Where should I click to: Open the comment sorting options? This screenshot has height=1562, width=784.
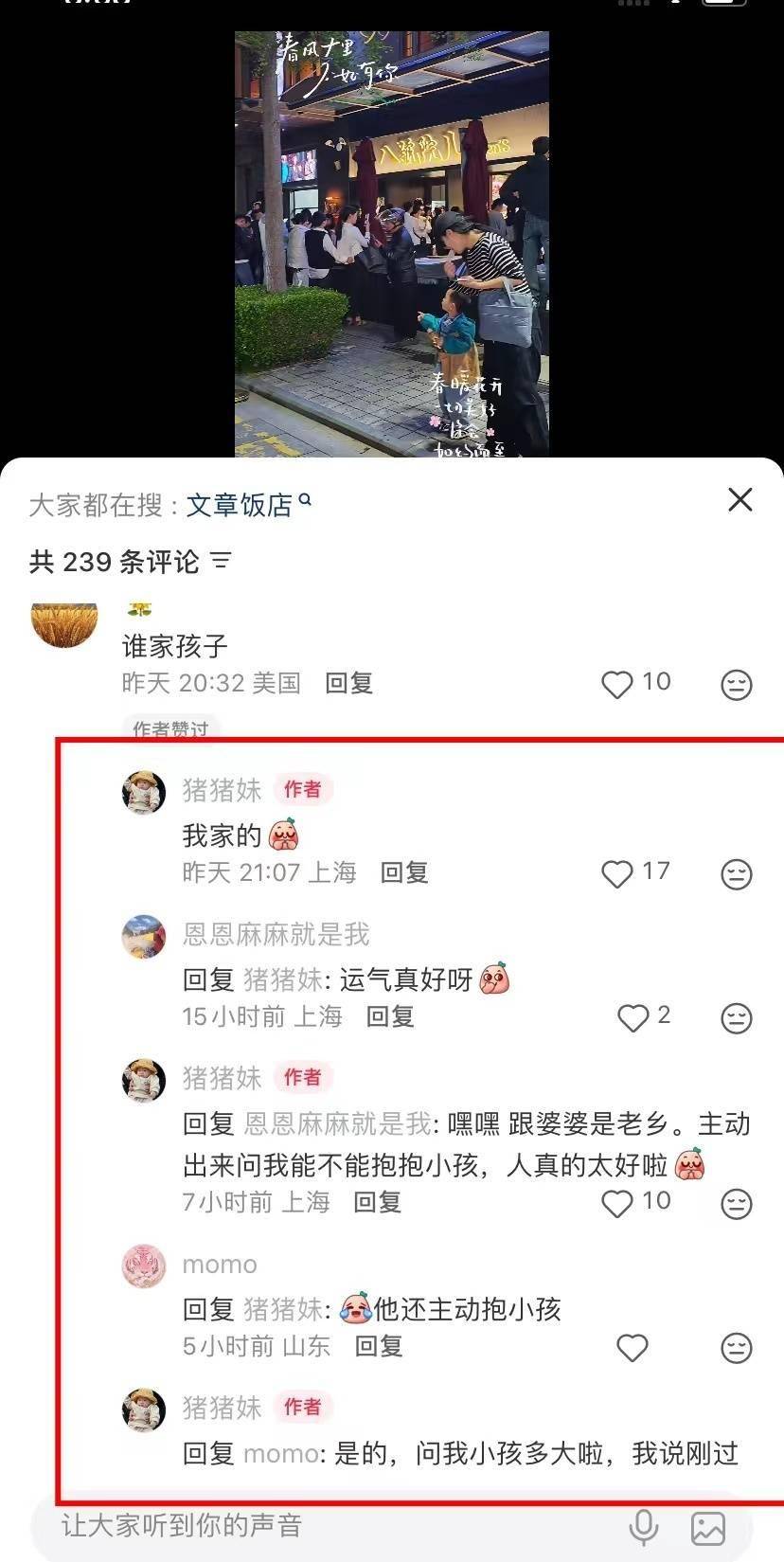click(x=221, y=561)
